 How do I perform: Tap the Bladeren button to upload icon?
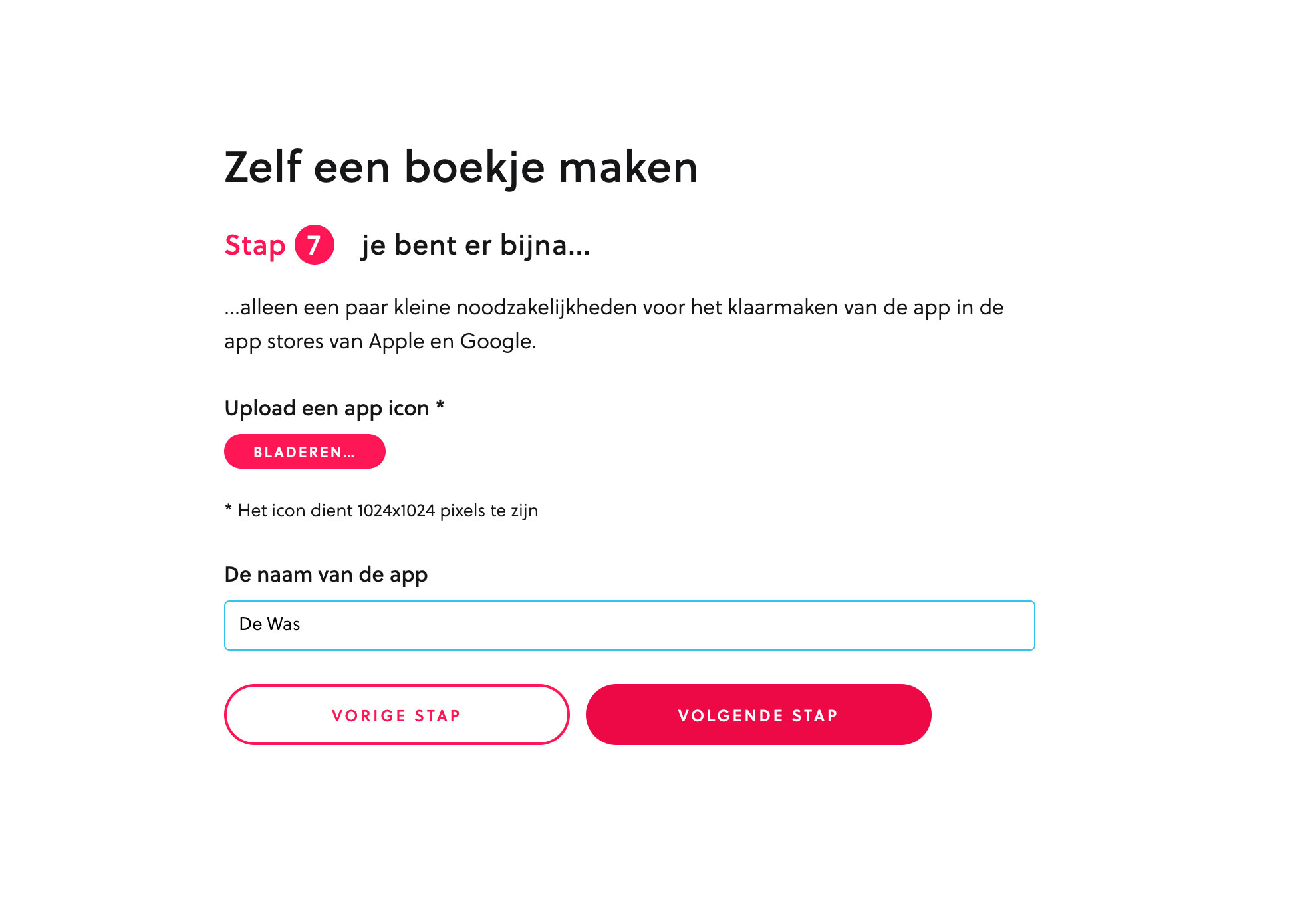[305, 452]
